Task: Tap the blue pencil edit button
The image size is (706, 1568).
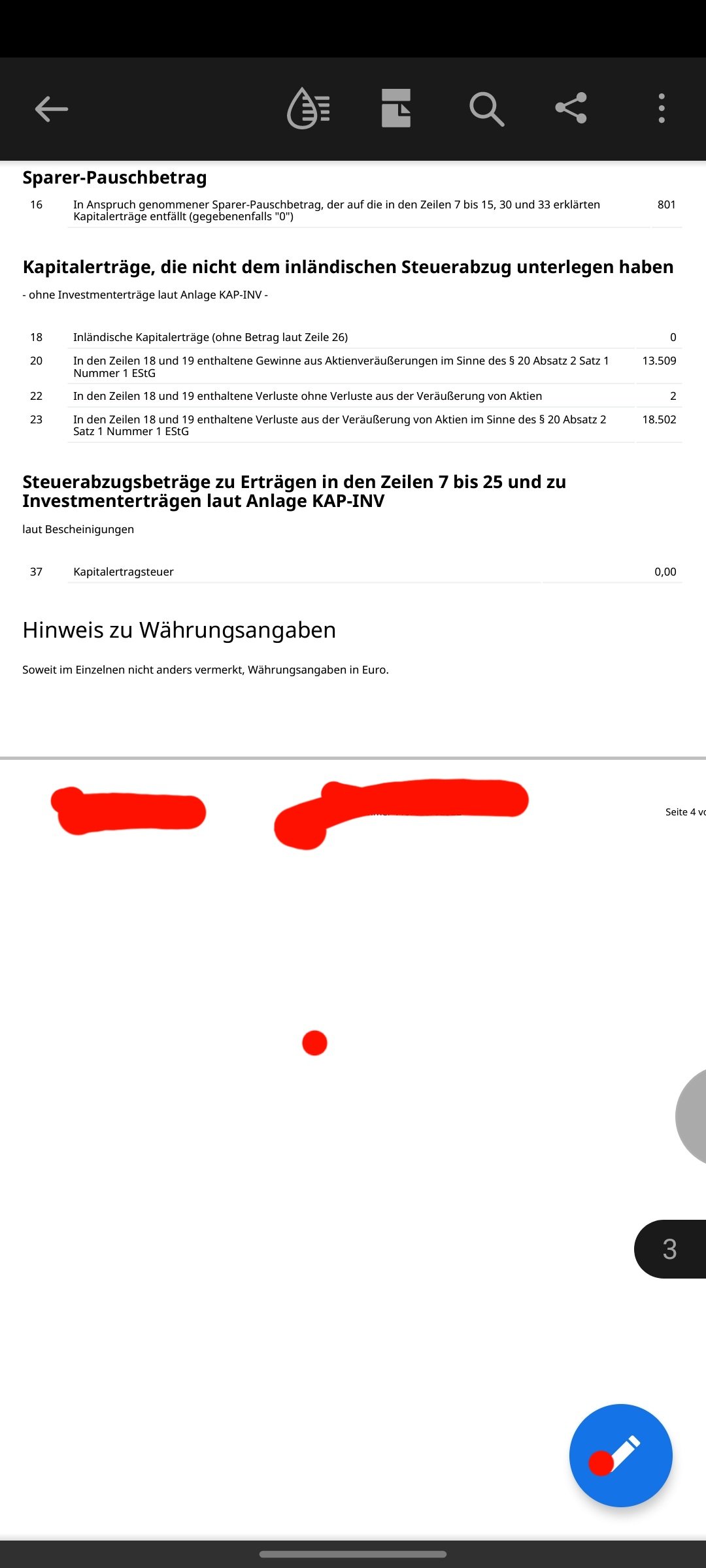Action: click(x=620, y=1455)
